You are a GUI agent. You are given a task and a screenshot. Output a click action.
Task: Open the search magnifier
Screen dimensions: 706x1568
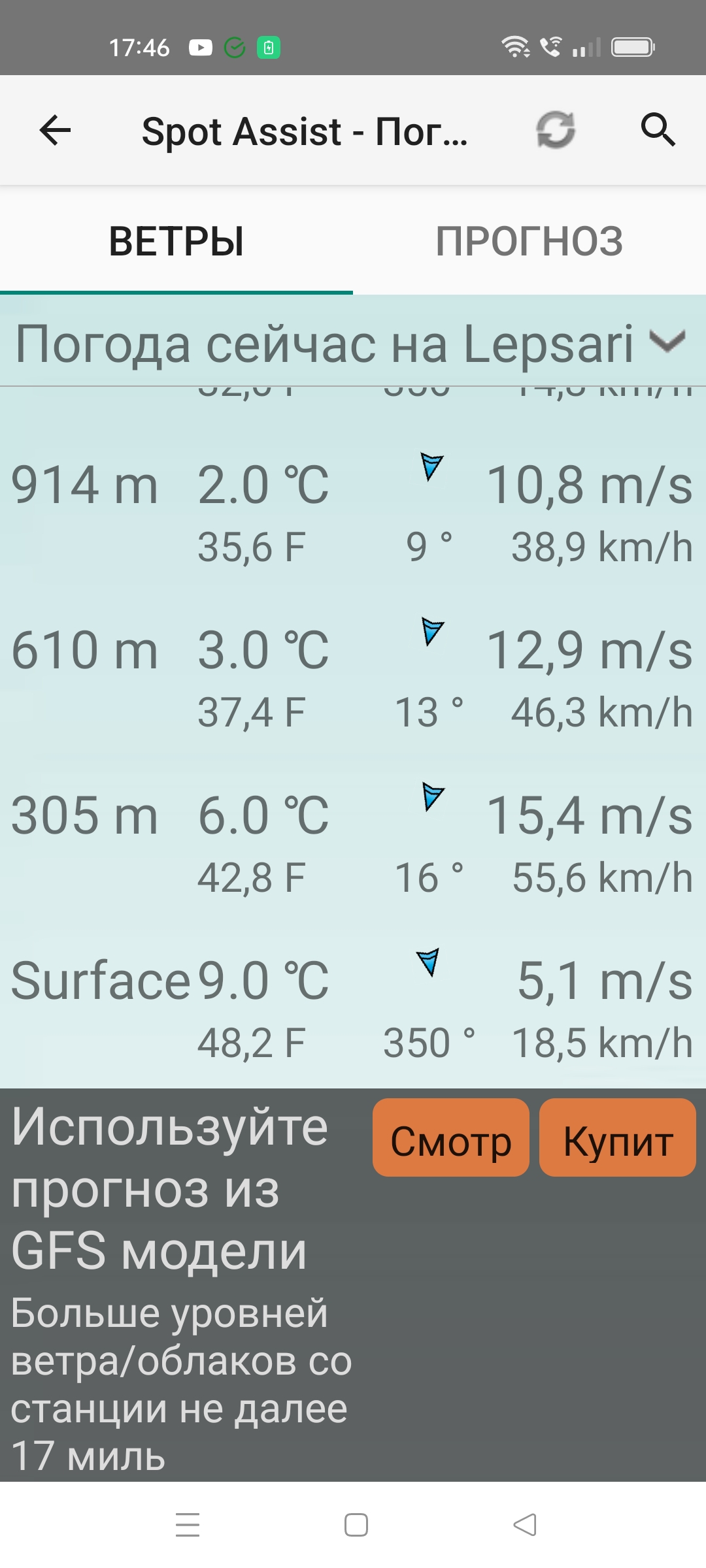[x=658, y=130]
